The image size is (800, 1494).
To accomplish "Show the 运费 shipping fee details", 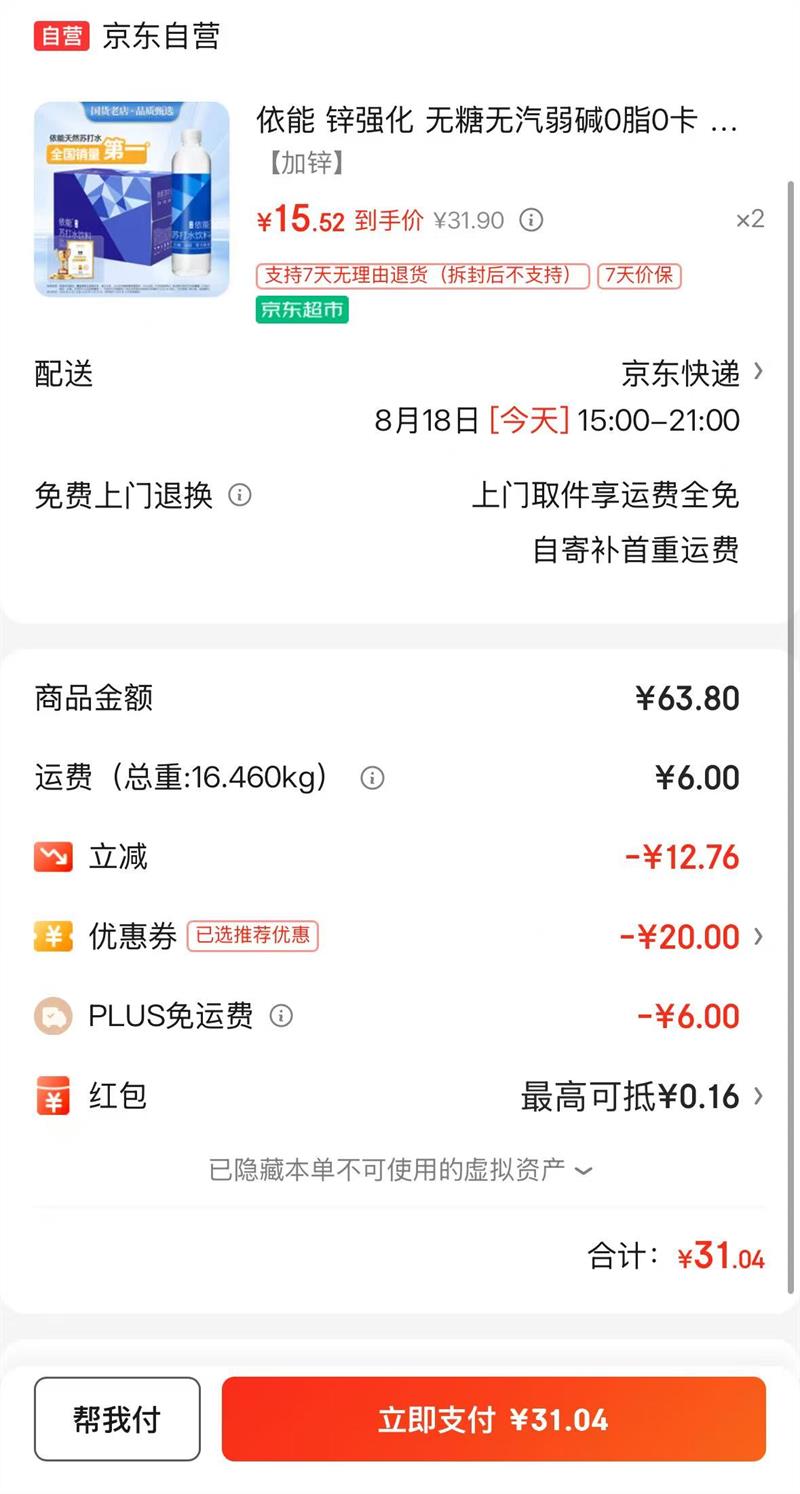I will 372,778.
